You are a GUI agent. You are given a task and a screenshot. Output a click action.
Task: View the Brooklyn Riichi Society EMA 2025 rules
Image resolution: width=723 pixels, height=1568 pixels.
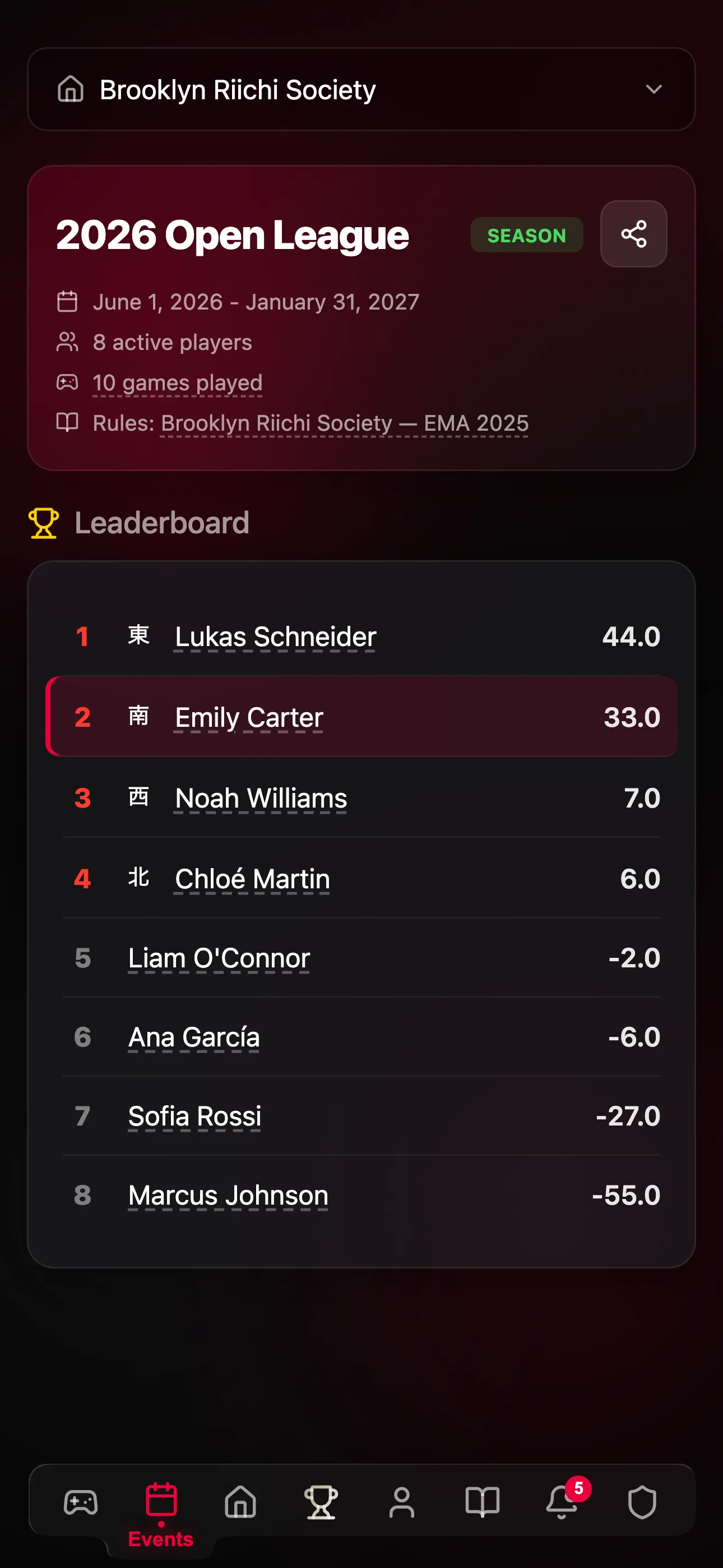click(345, 423)
